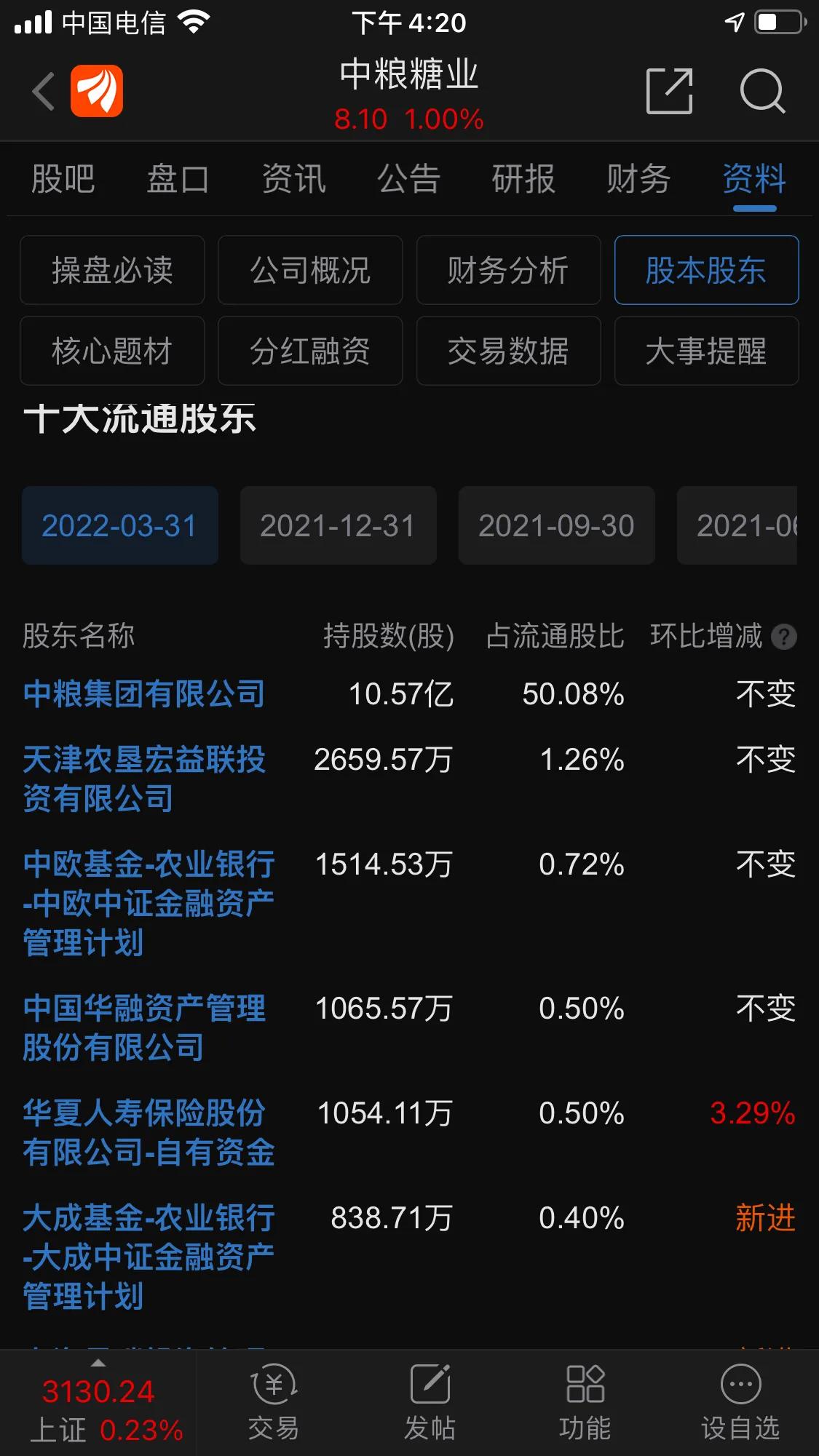Open the Eastmoney app logo icon

[100, 91]
